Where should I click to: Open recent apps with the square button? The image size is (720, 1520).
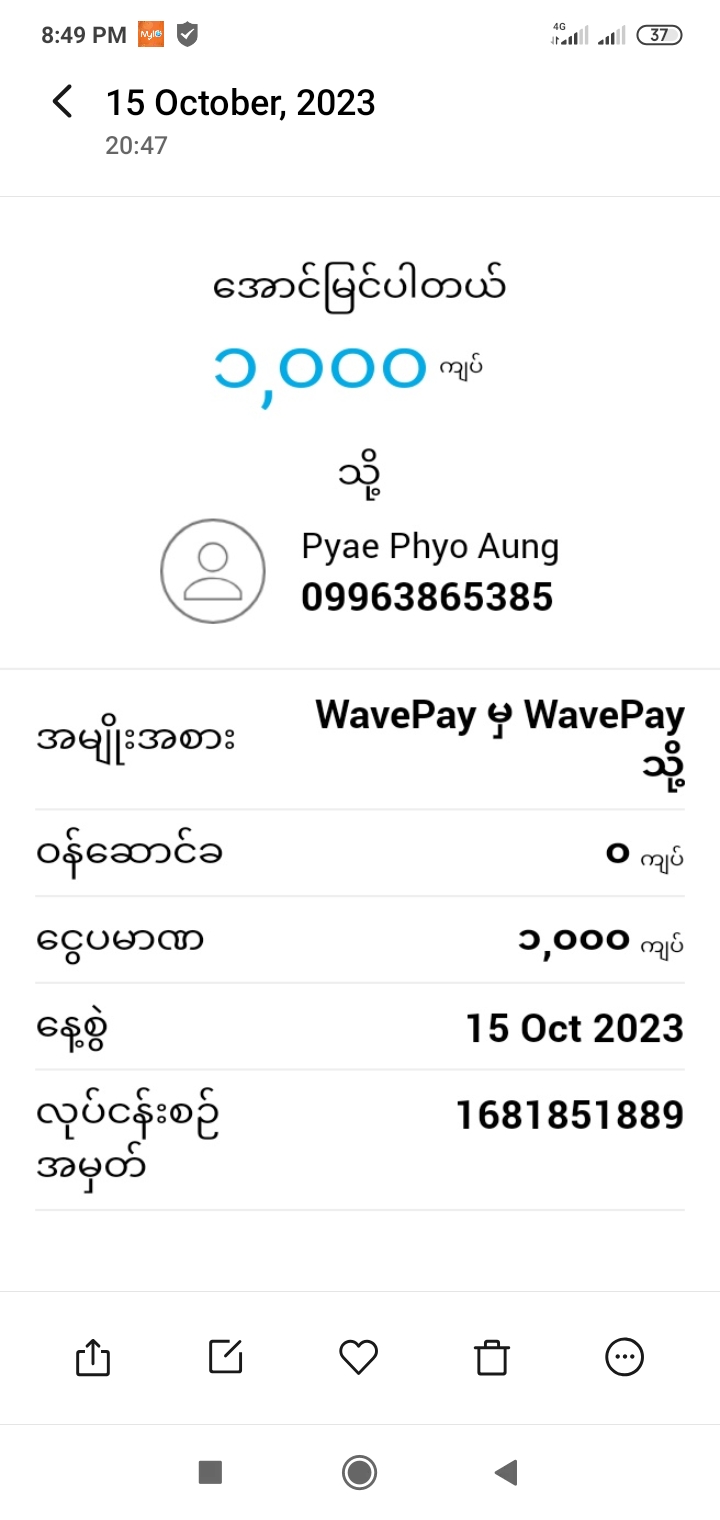coord(210,1472)
